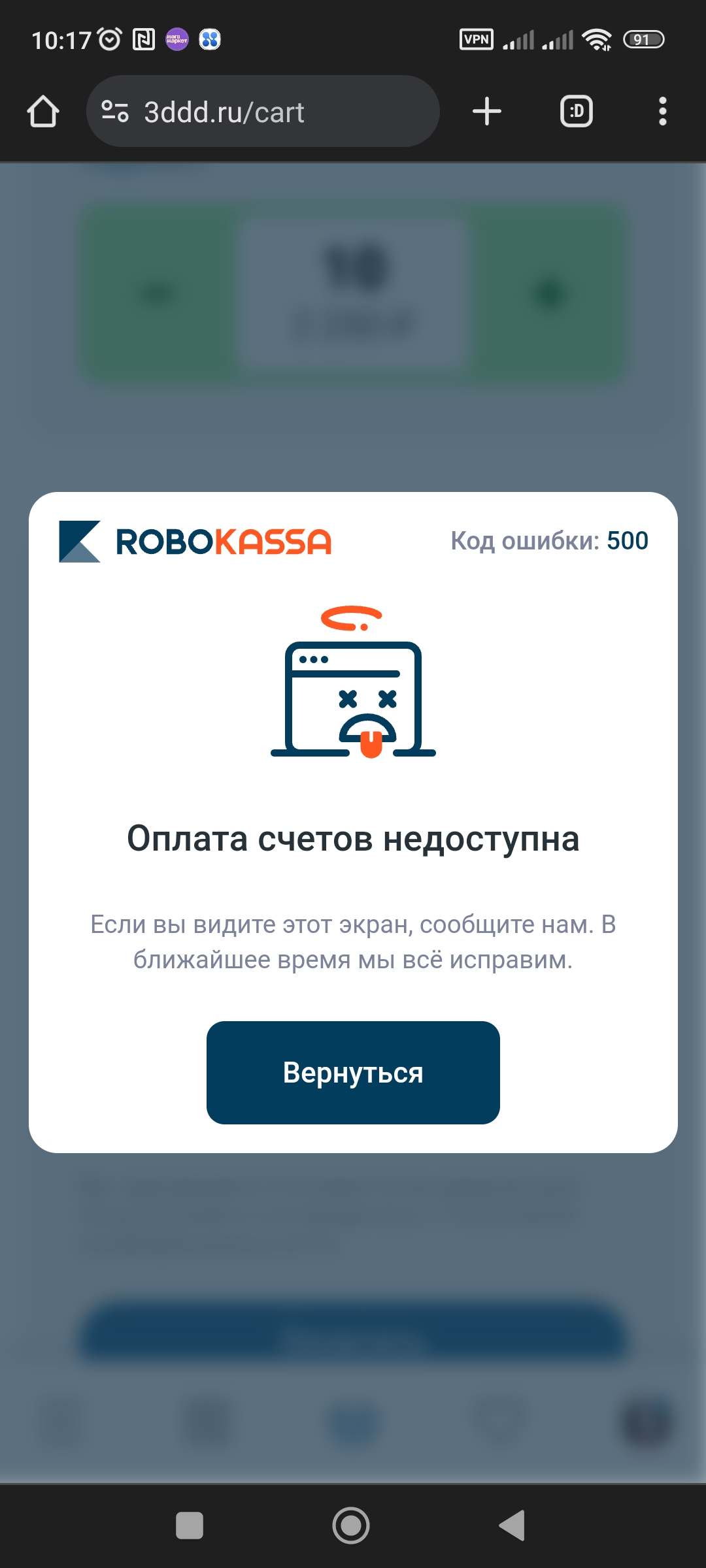Open the browser home page

(43, 112)
